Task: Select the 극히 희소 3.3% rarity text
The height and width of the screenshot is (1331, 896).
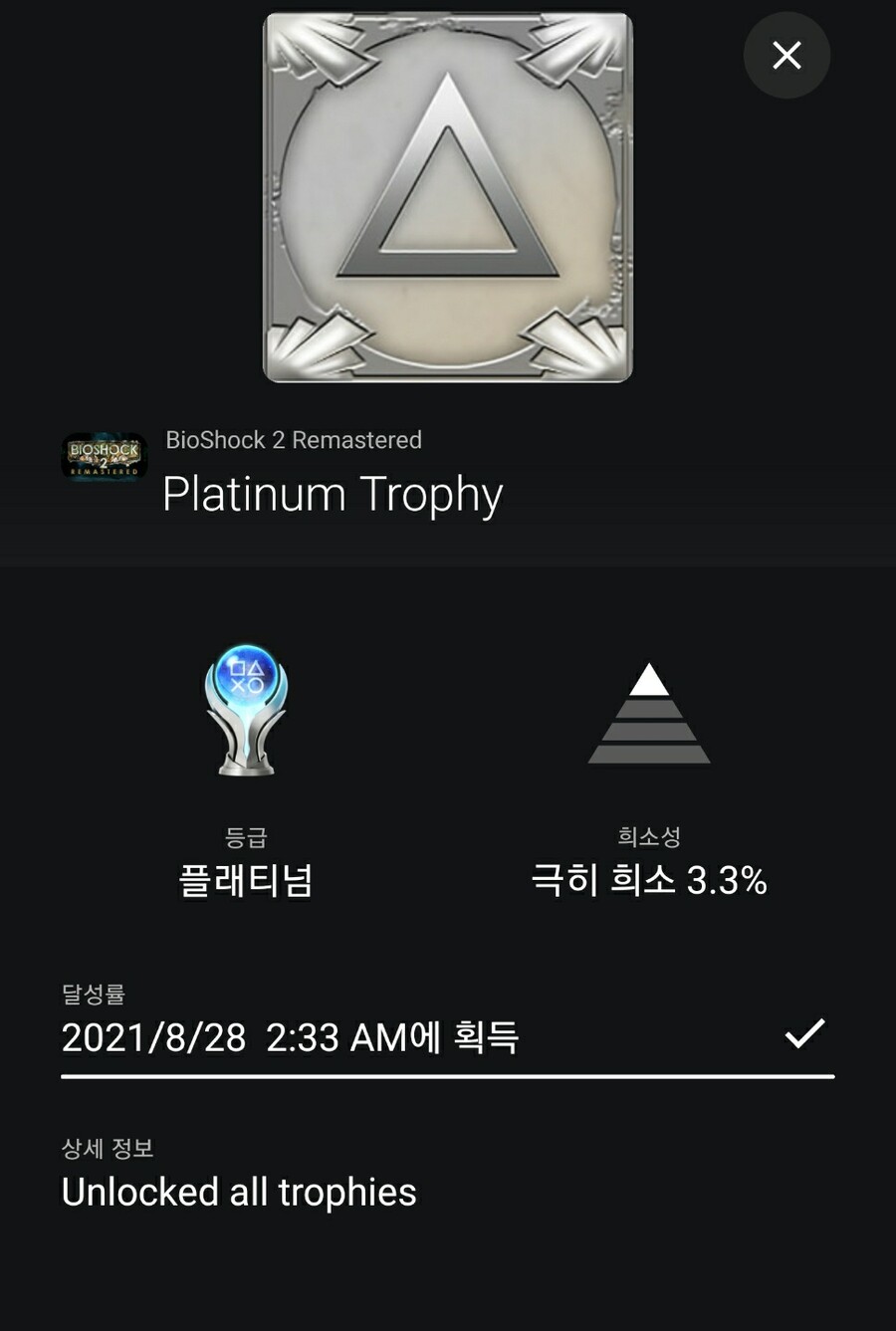Action: (648, 880)
